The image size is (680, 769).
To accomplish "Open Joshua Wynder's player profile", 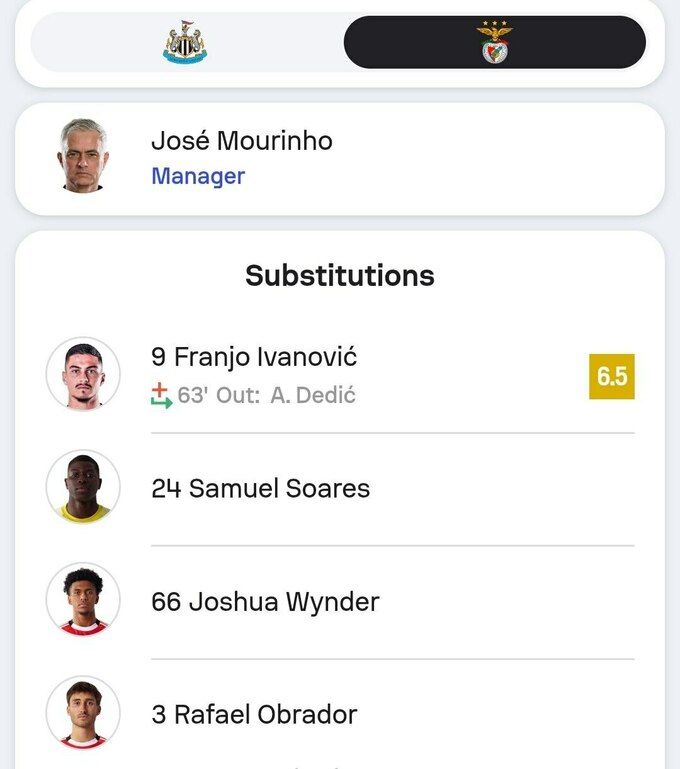I will pos(265,602).
